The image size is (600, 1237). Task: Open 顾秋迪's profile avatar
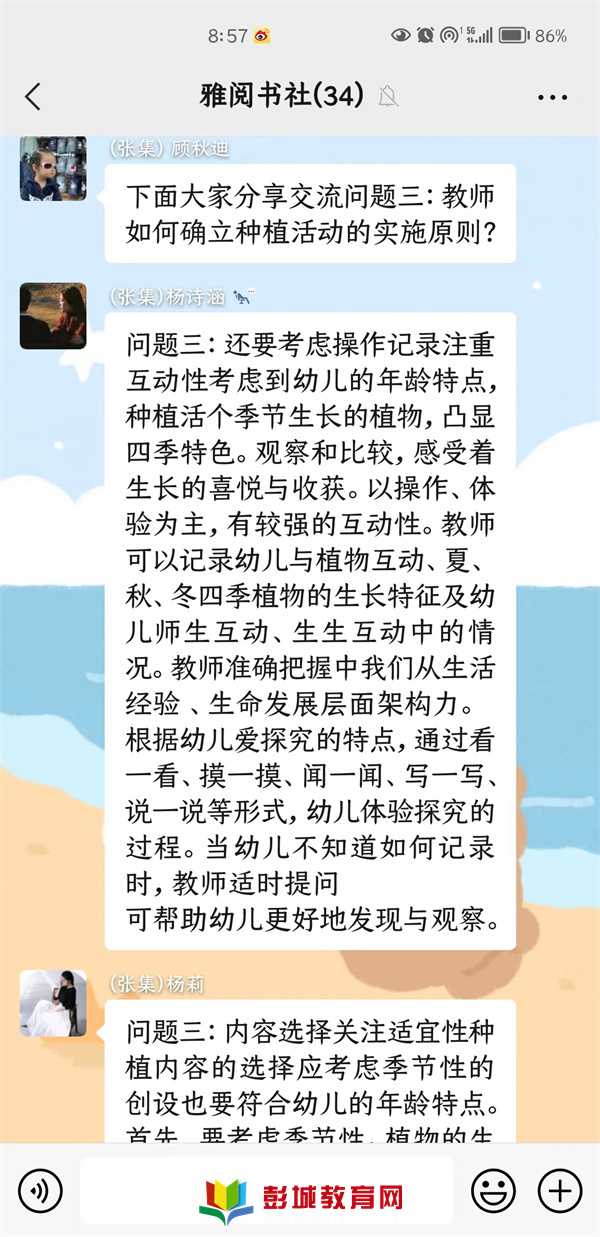tap(53, 168)
